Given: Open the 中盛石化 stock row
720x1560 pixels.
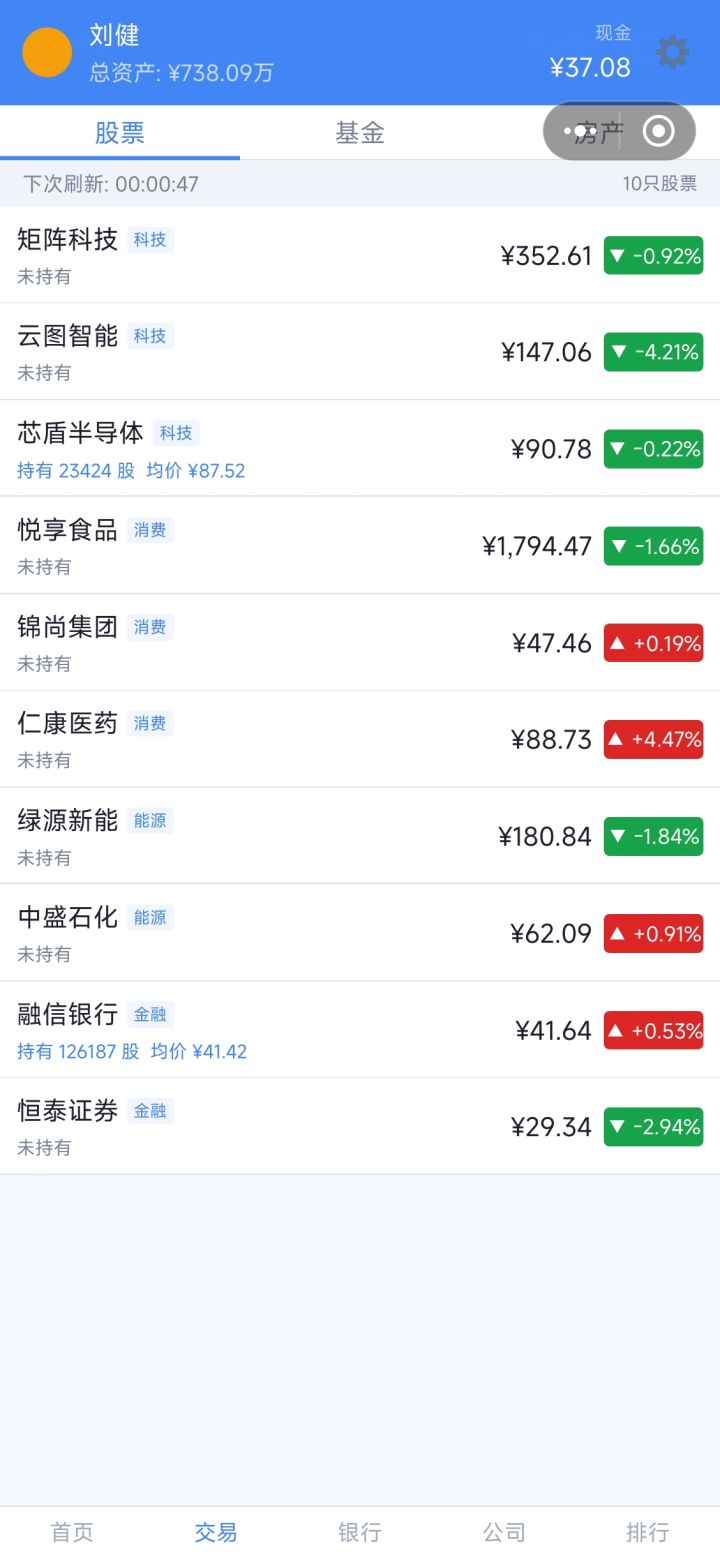Looking at the screenshot, I should pos(360,933).
